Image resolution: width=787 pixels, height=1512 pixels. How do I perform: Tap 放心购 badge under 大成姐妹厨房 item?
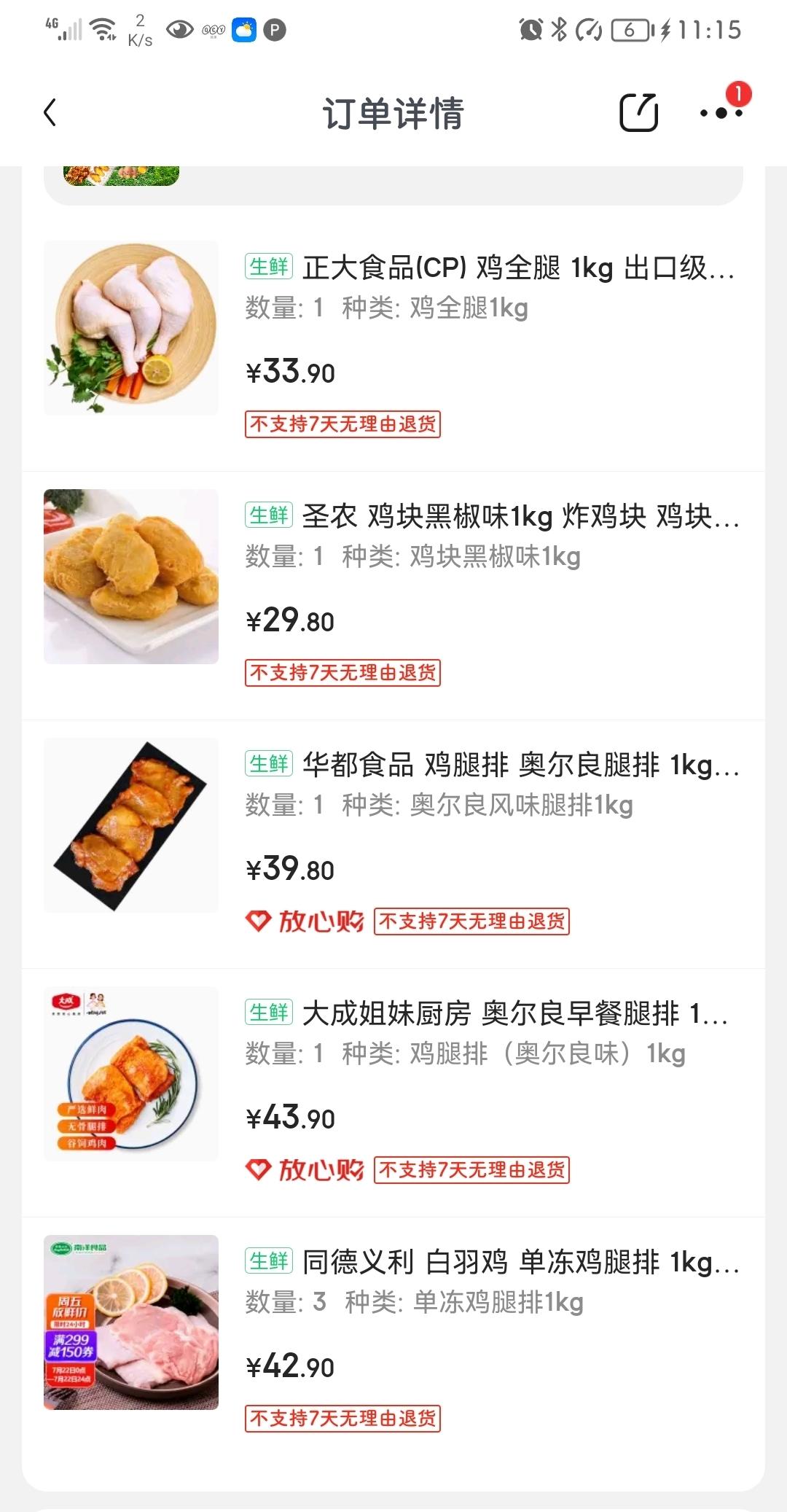(x=305, y=1170)
